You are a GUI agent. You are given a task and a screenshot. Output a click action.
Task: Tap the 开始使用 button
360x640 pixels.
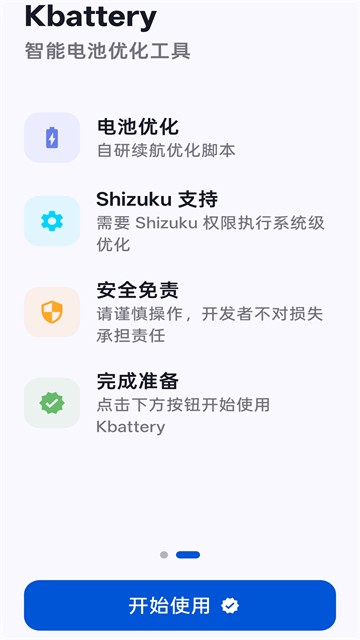click(x=180, y=605)
